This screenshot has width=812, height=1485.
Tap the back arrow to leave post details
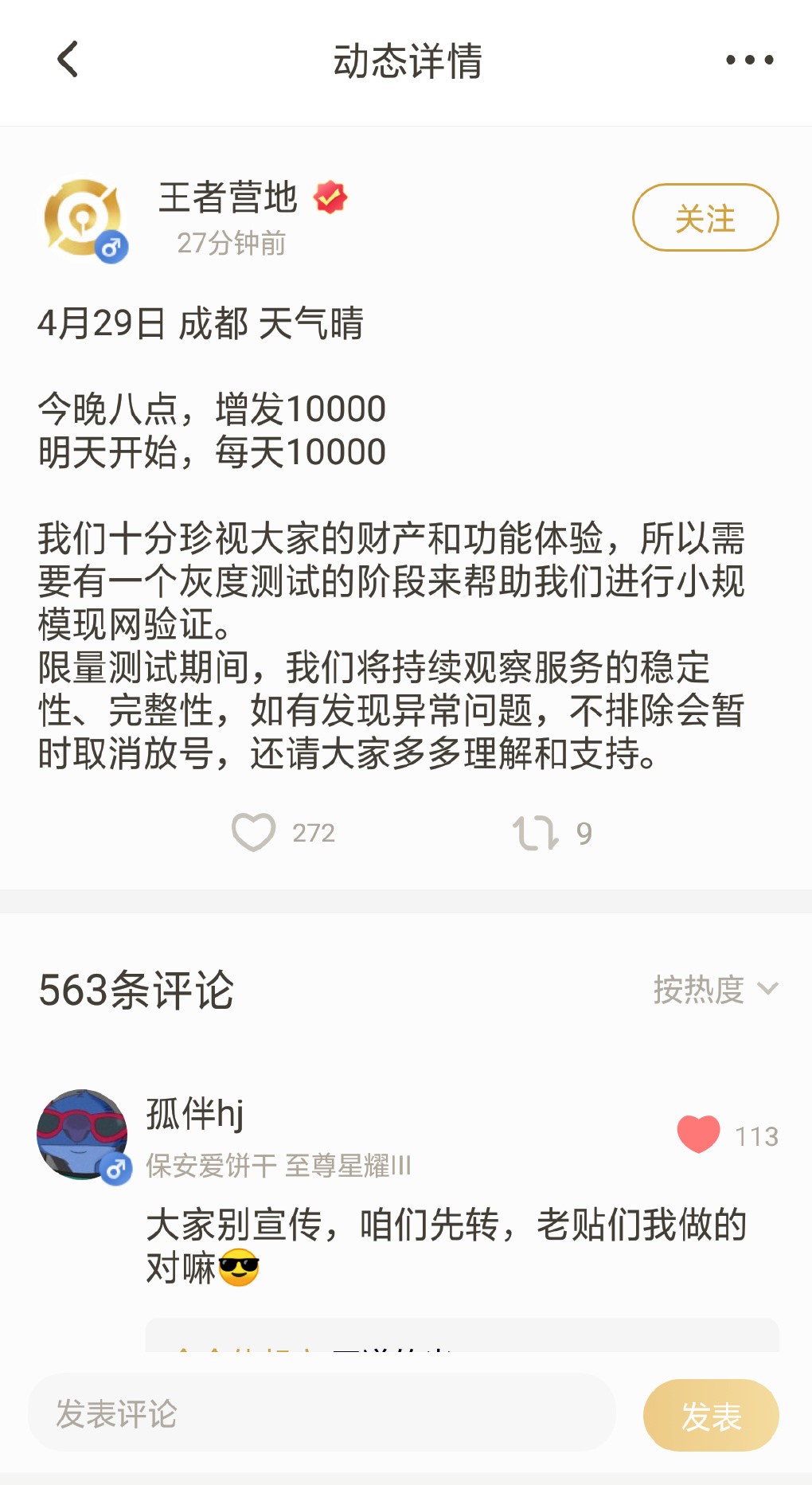tap(68, 61)
